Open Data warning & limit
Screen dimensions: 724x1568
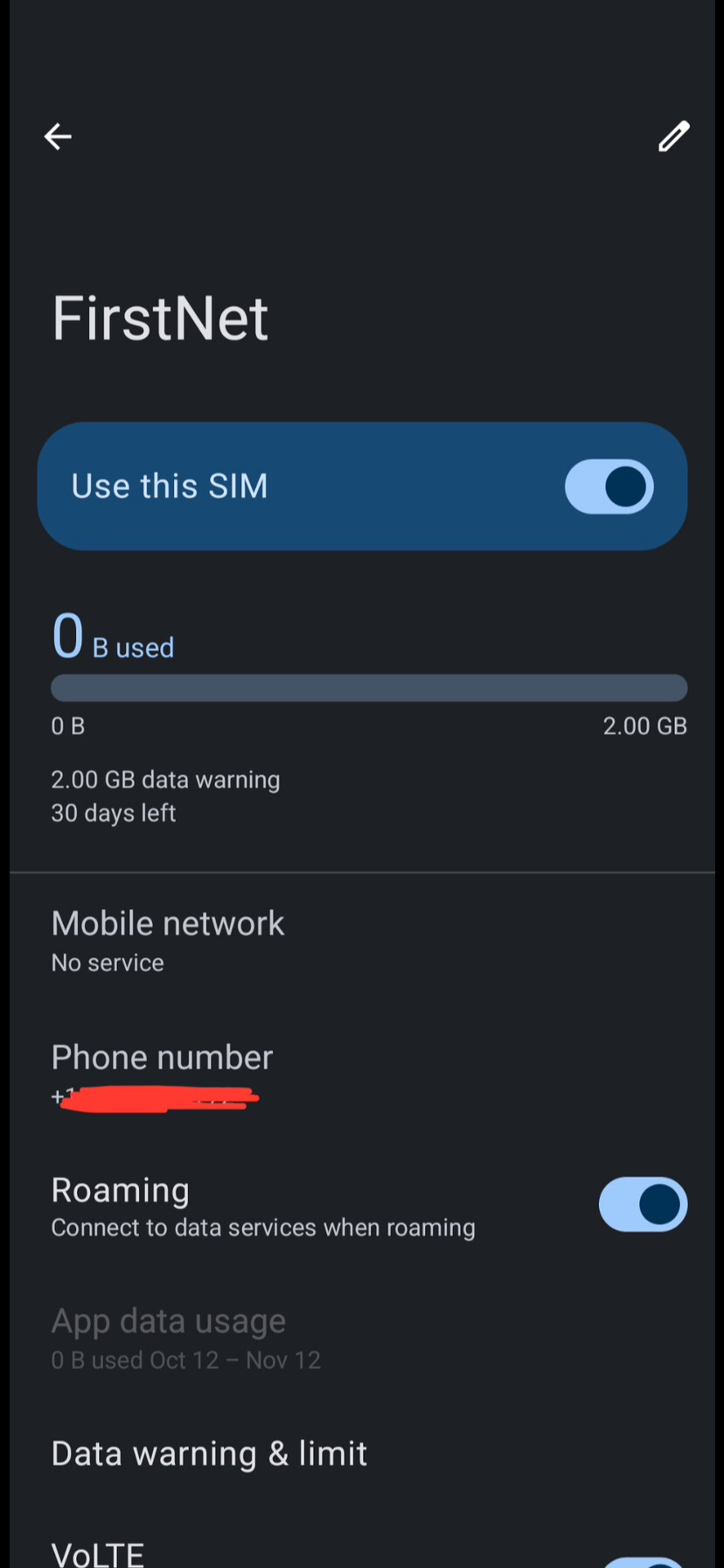coord(209,1453)
